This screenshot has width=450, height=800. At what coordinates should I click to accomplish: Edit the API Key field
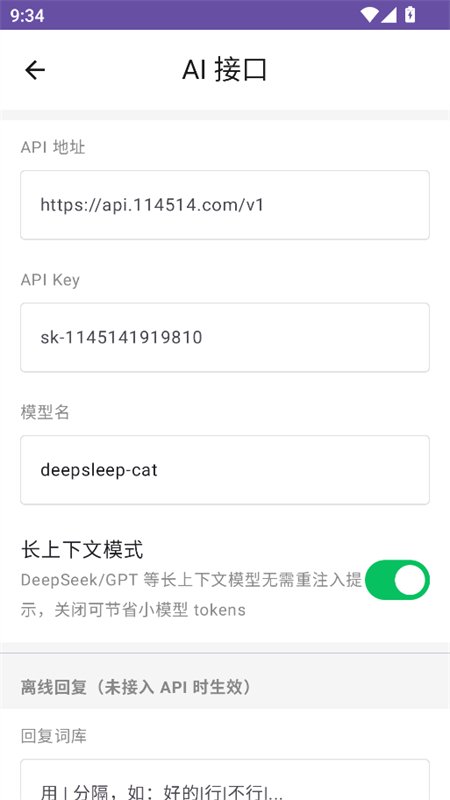[225, 337]
